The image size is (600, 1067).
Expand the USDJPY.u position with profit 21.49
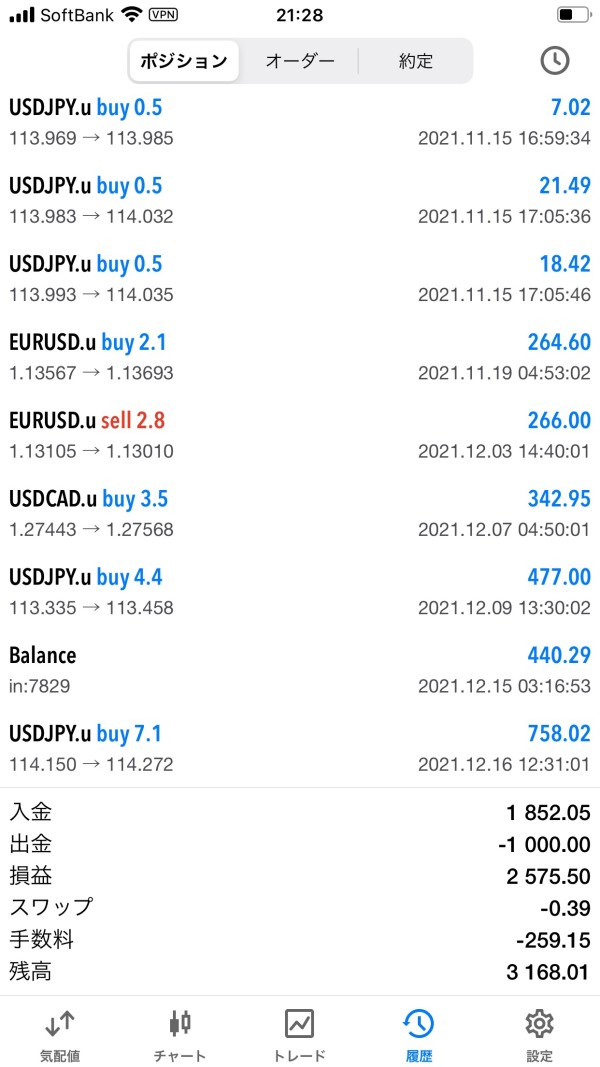(x=300, y=201)
